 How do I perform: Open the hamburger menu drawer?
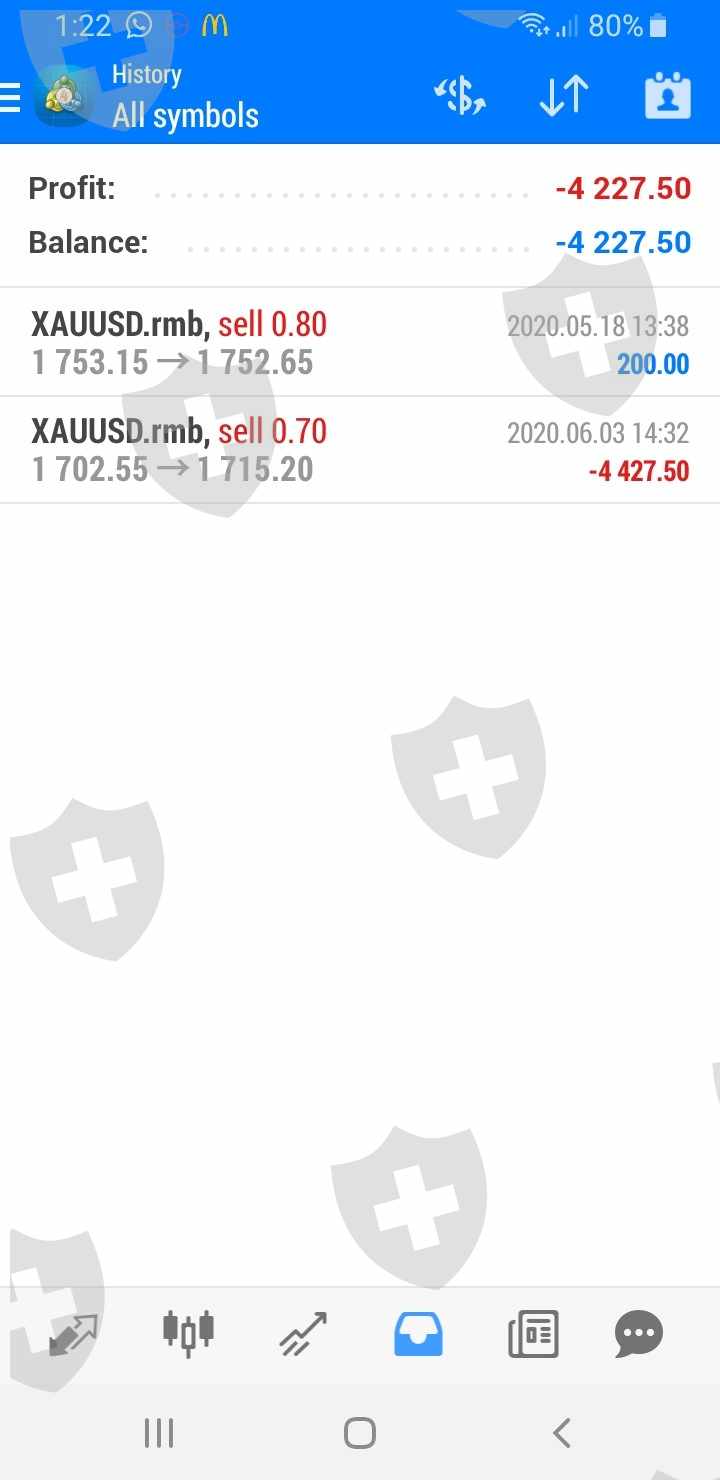click(x=10, y=97)
